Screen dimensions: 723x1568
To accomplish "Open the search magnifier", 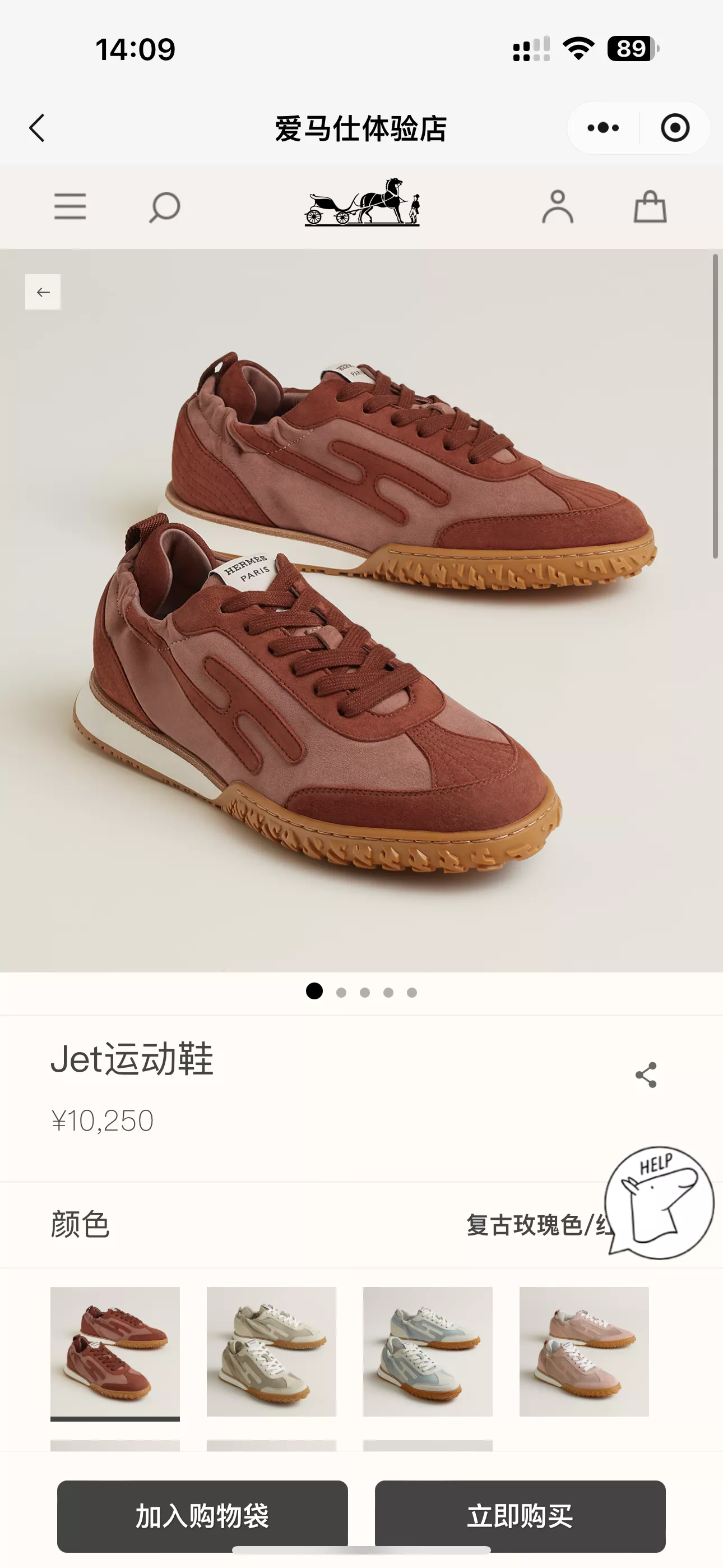I will (164, 207).
